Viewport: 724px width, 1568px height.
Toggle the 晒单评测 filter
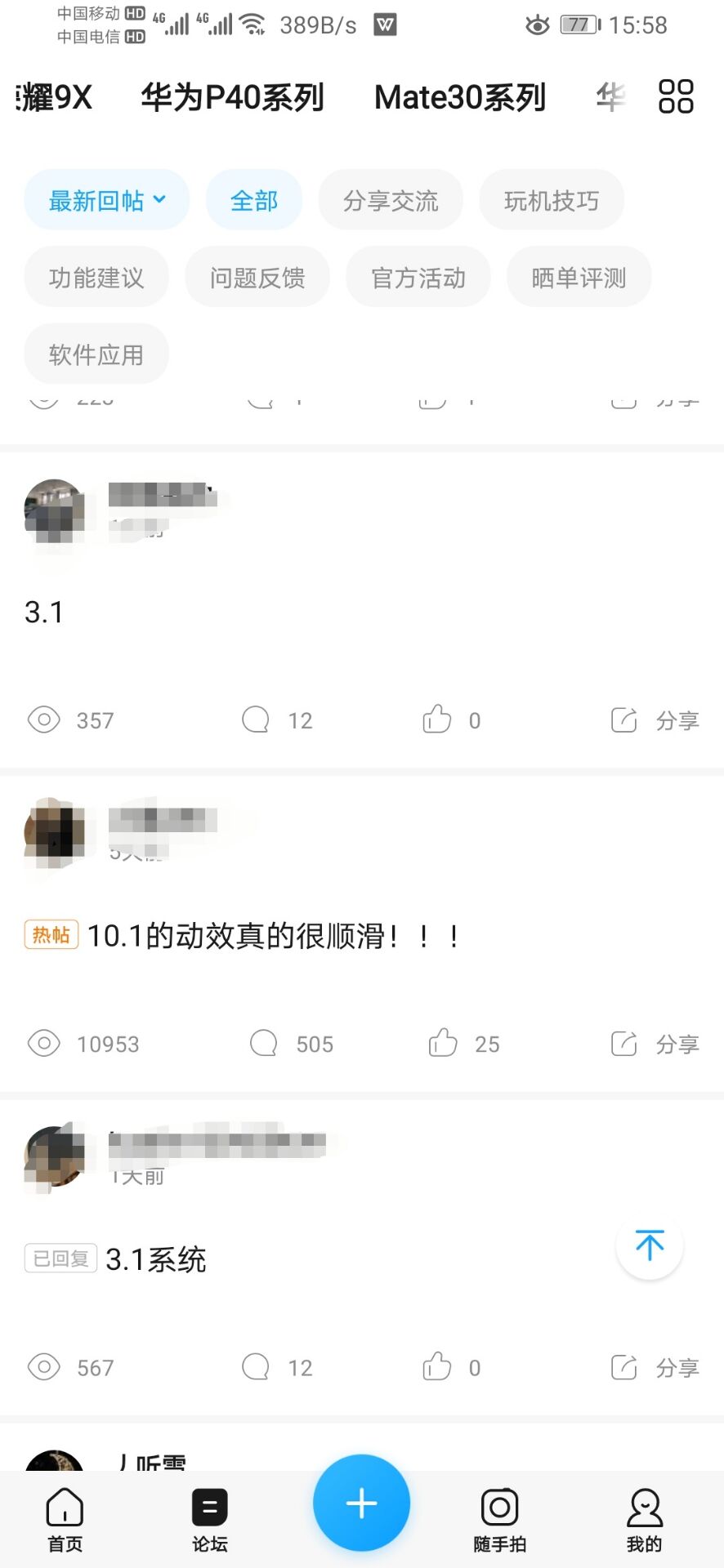pyautogui.click(x=578, y=277)
